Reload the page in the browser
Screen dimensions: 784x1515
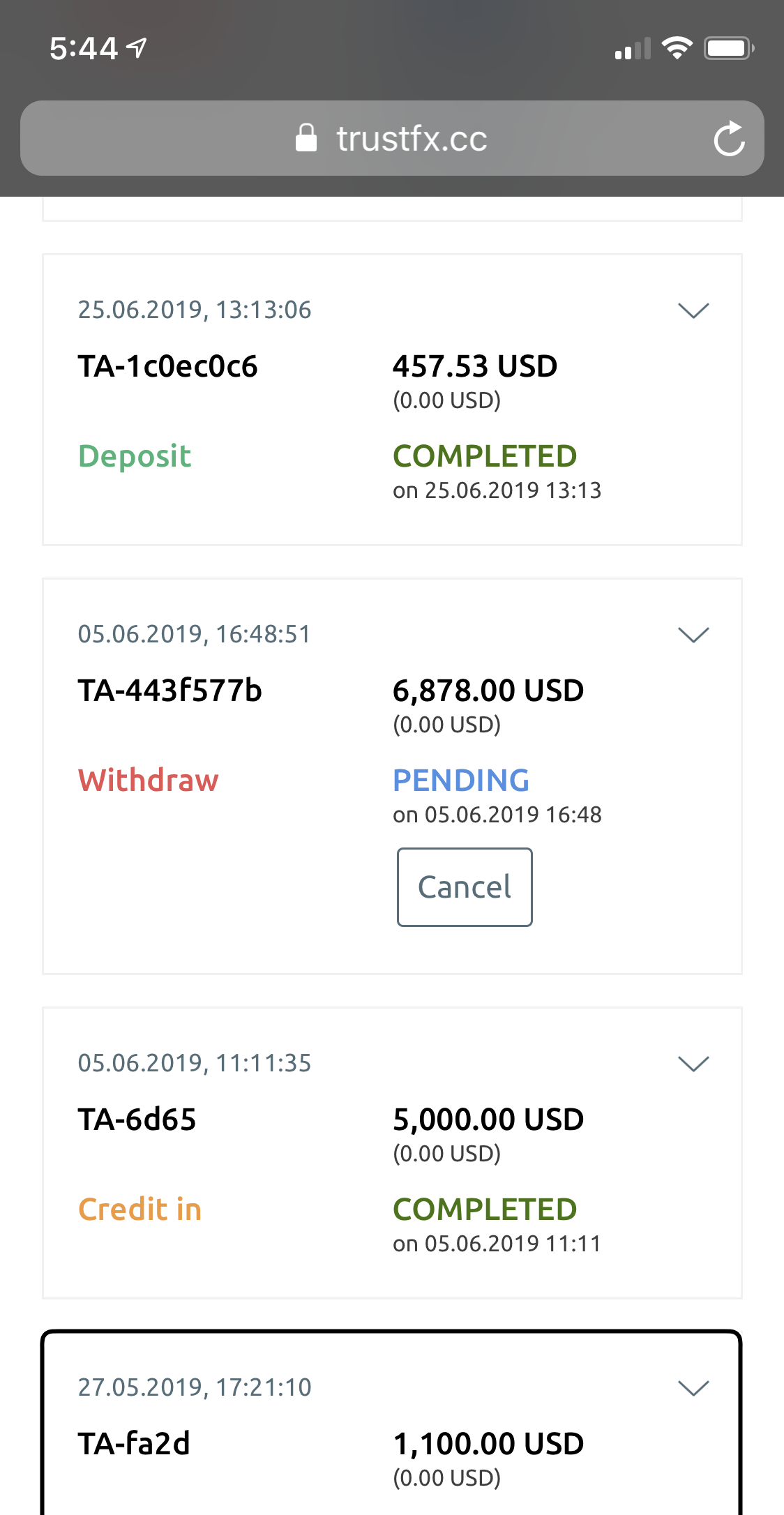point(729,138)
